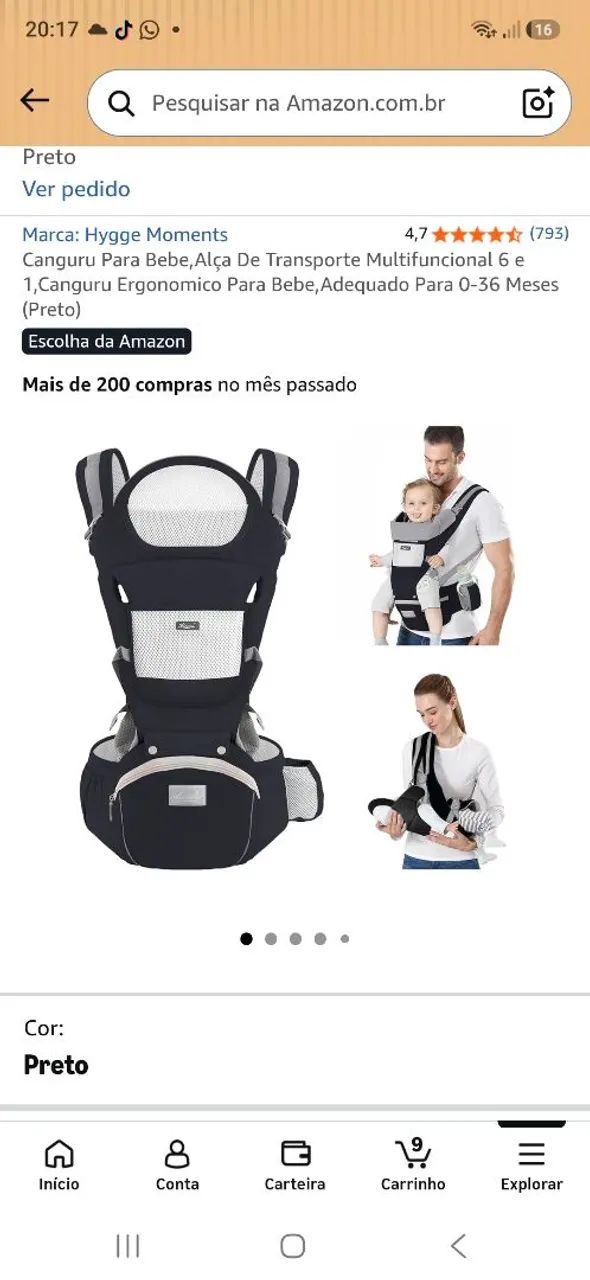Tap the system home button

pos(293,1245)
